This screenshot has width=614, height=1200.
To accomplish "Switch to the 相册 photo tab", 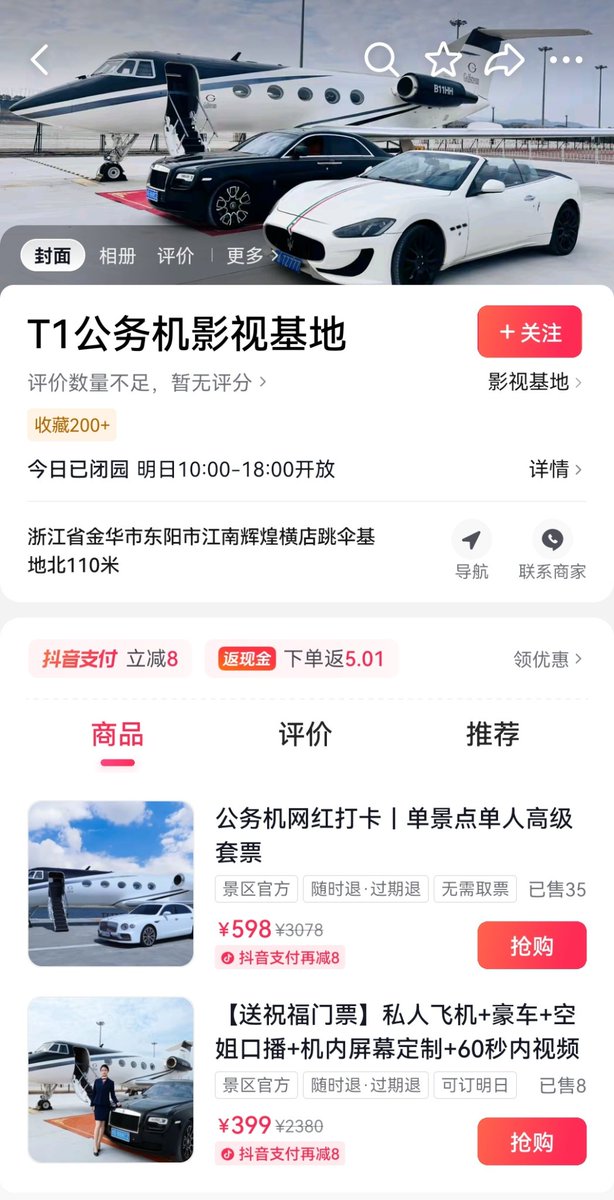I will click(x=117, y=256).
